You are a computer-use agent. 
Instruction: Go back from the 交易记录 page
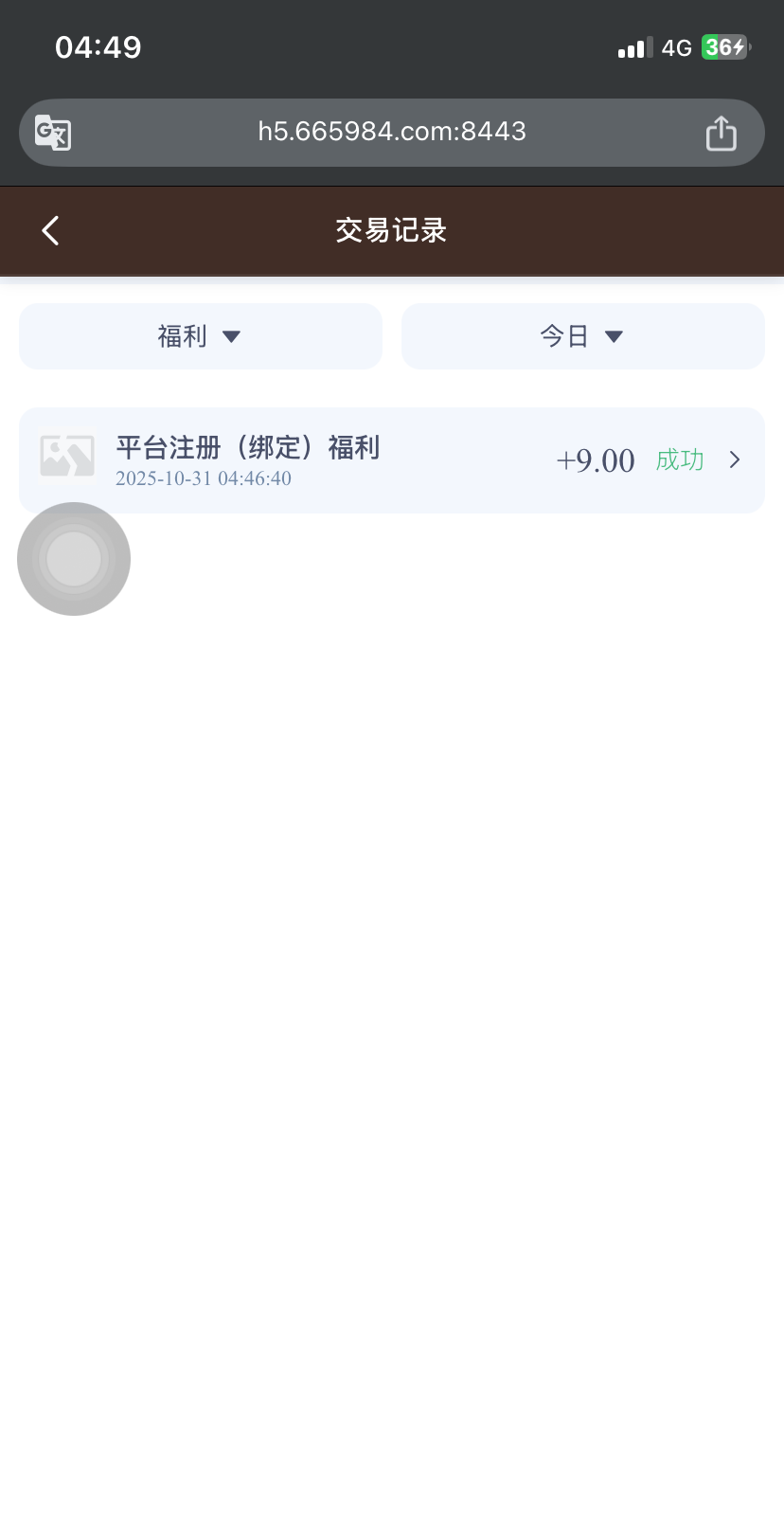point(51,230)
